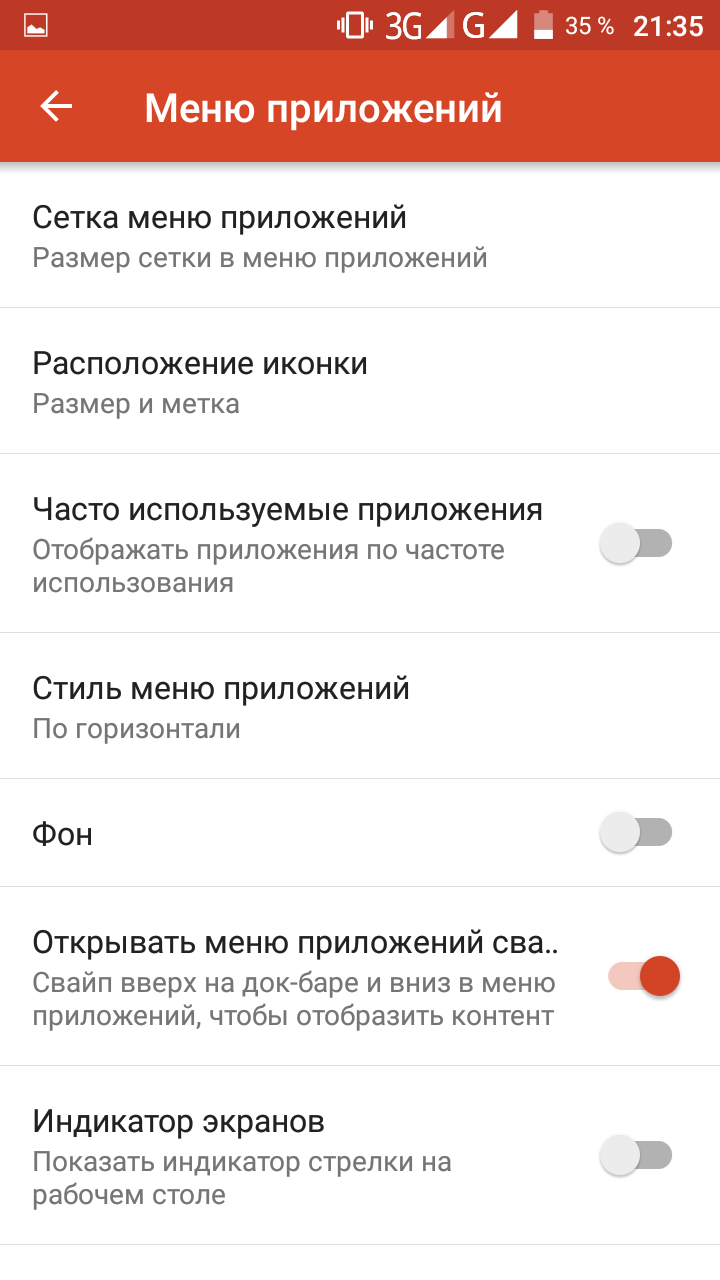Open Стиль меню приложений option
The image size is (720, 1280).
pos(360,706)
